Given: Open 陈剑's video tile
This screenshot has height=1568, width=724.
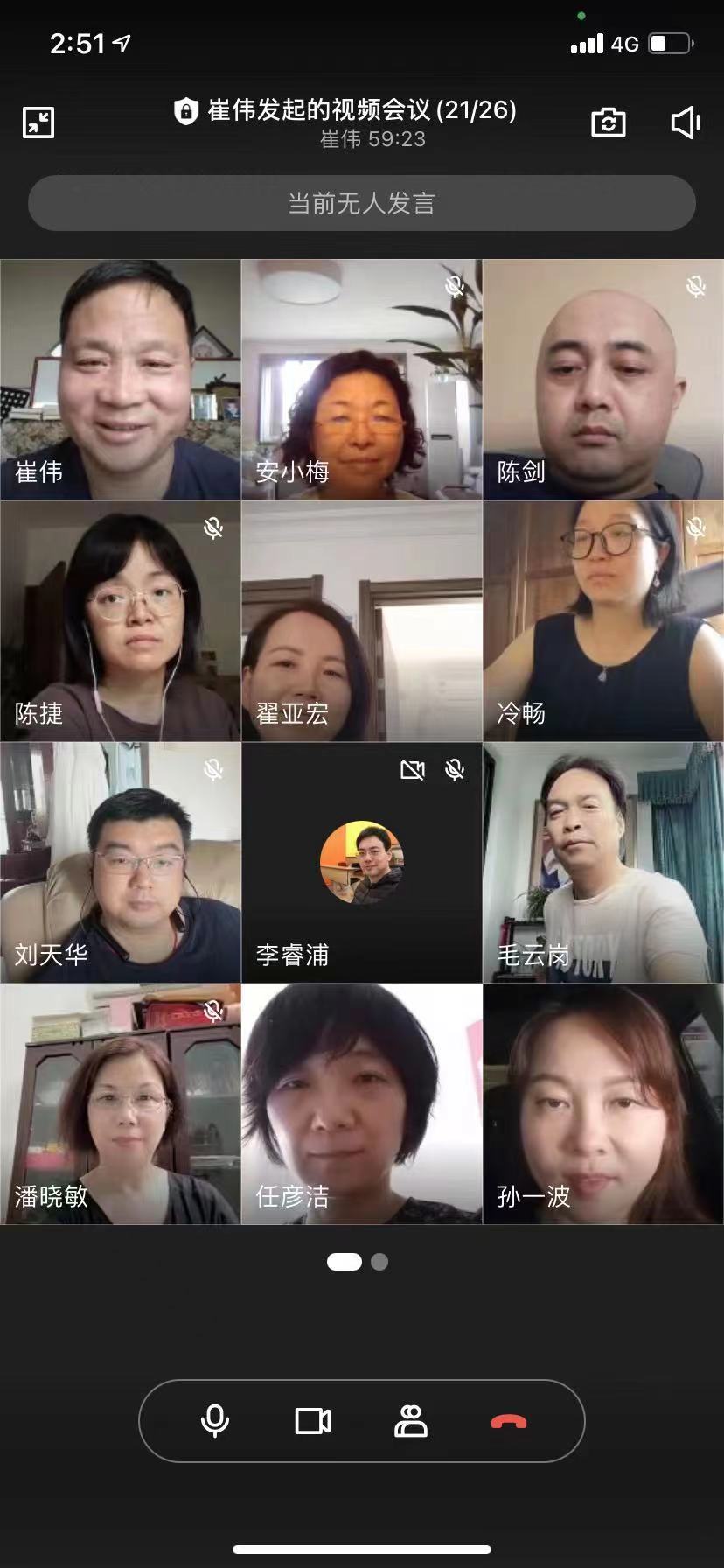Looking at the screenshot, I should (x=603, y=380).
